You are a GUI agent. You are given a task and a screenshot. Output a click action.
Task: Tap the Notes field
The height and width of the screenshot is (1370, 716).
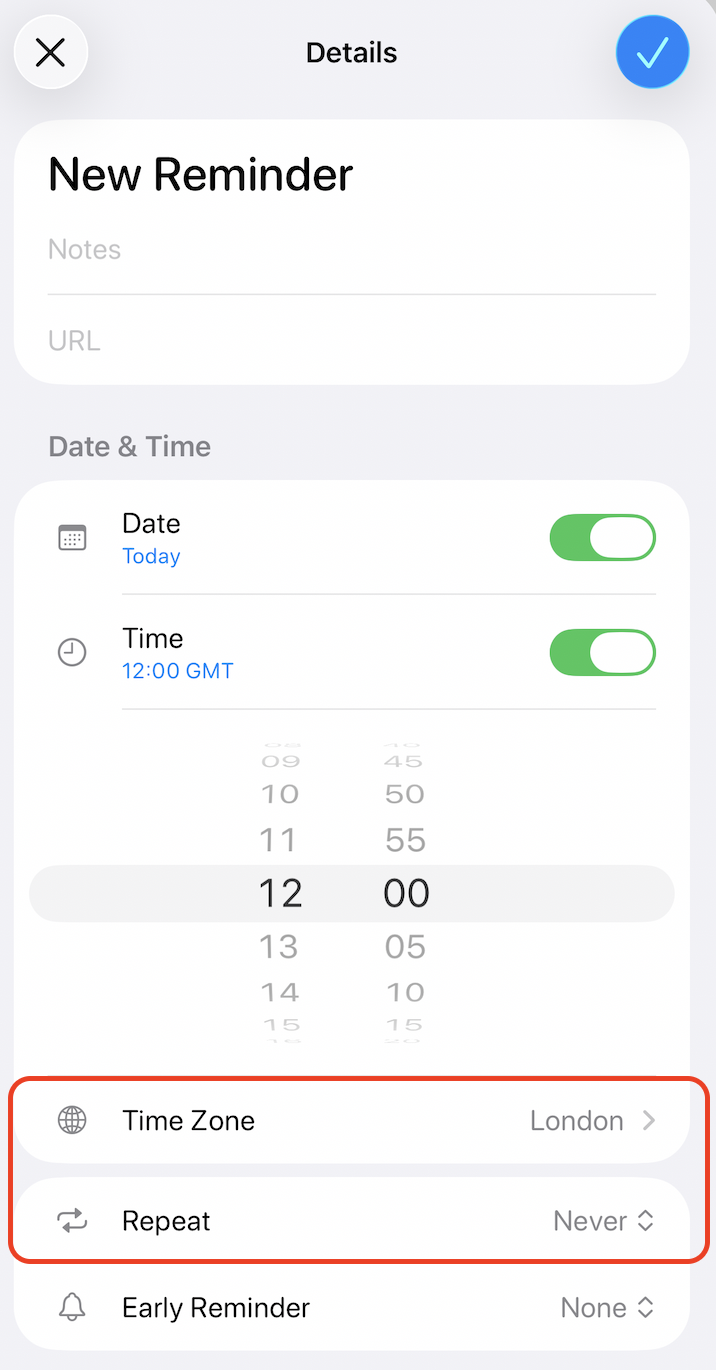[352, 249]
